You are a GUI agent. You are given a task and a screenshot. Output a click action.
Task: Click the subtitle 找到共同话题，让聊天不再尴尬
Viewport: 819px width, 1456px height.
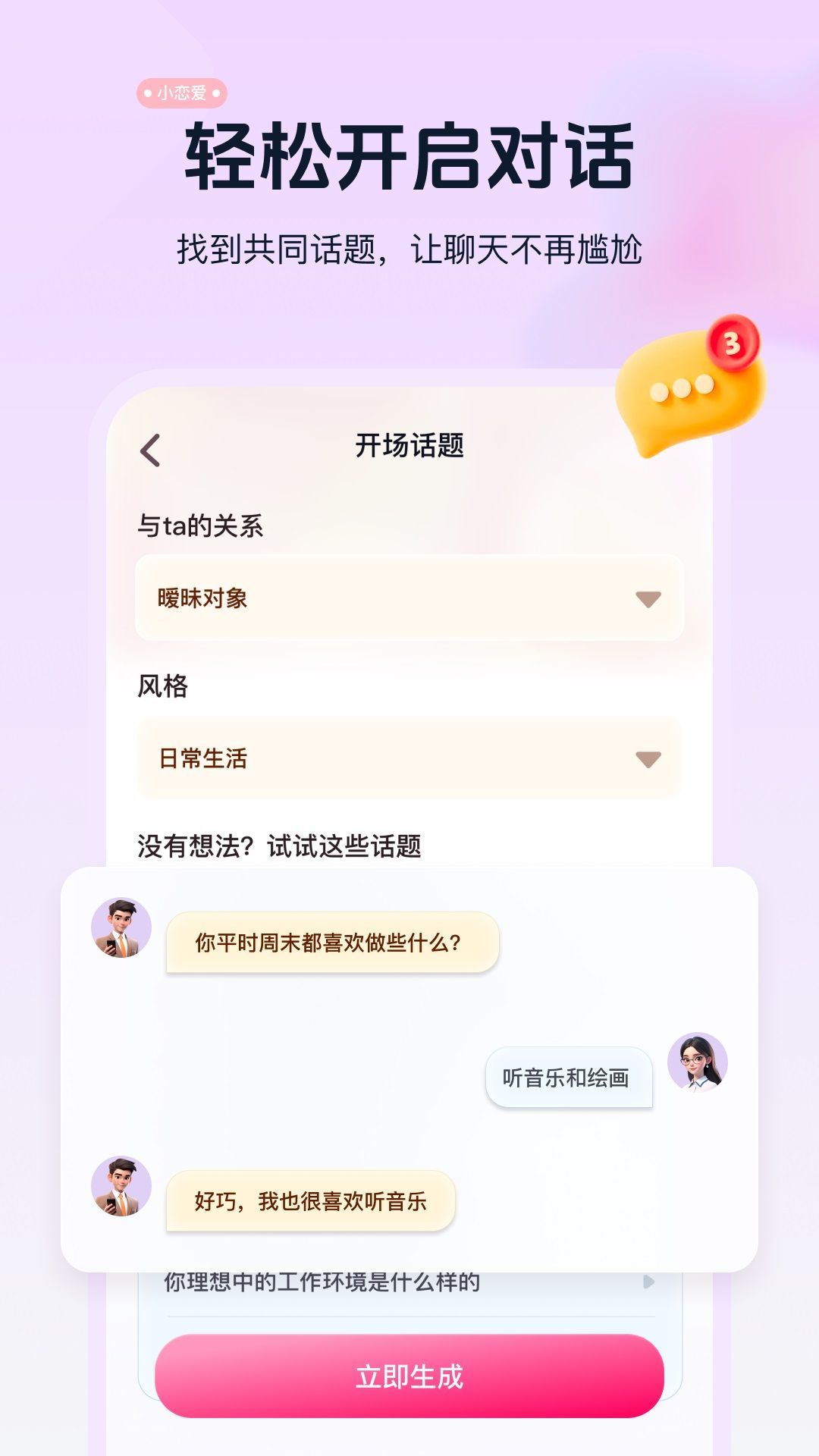(x=409, y=246)
